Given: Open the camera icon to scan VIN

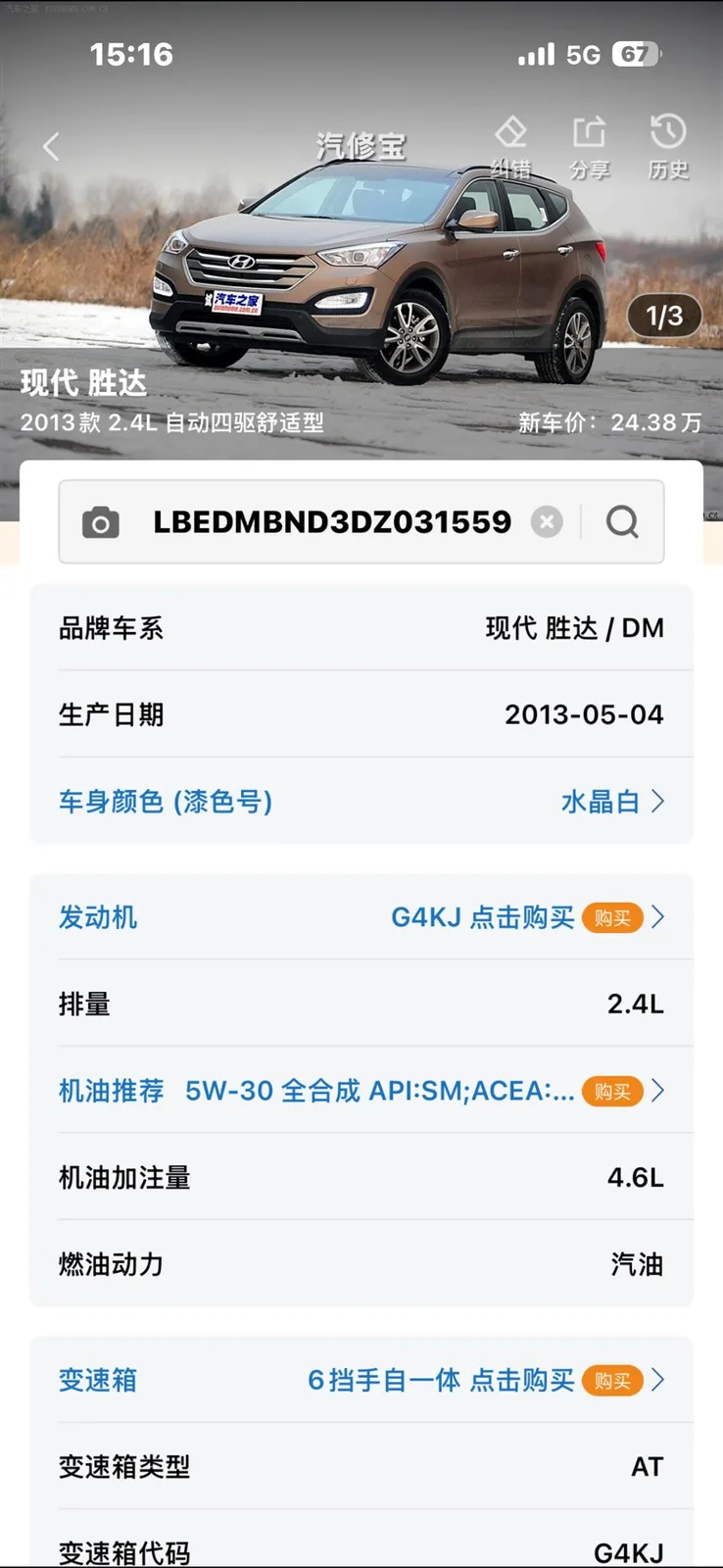Looking at the screenshot, I should pos(100,522).
